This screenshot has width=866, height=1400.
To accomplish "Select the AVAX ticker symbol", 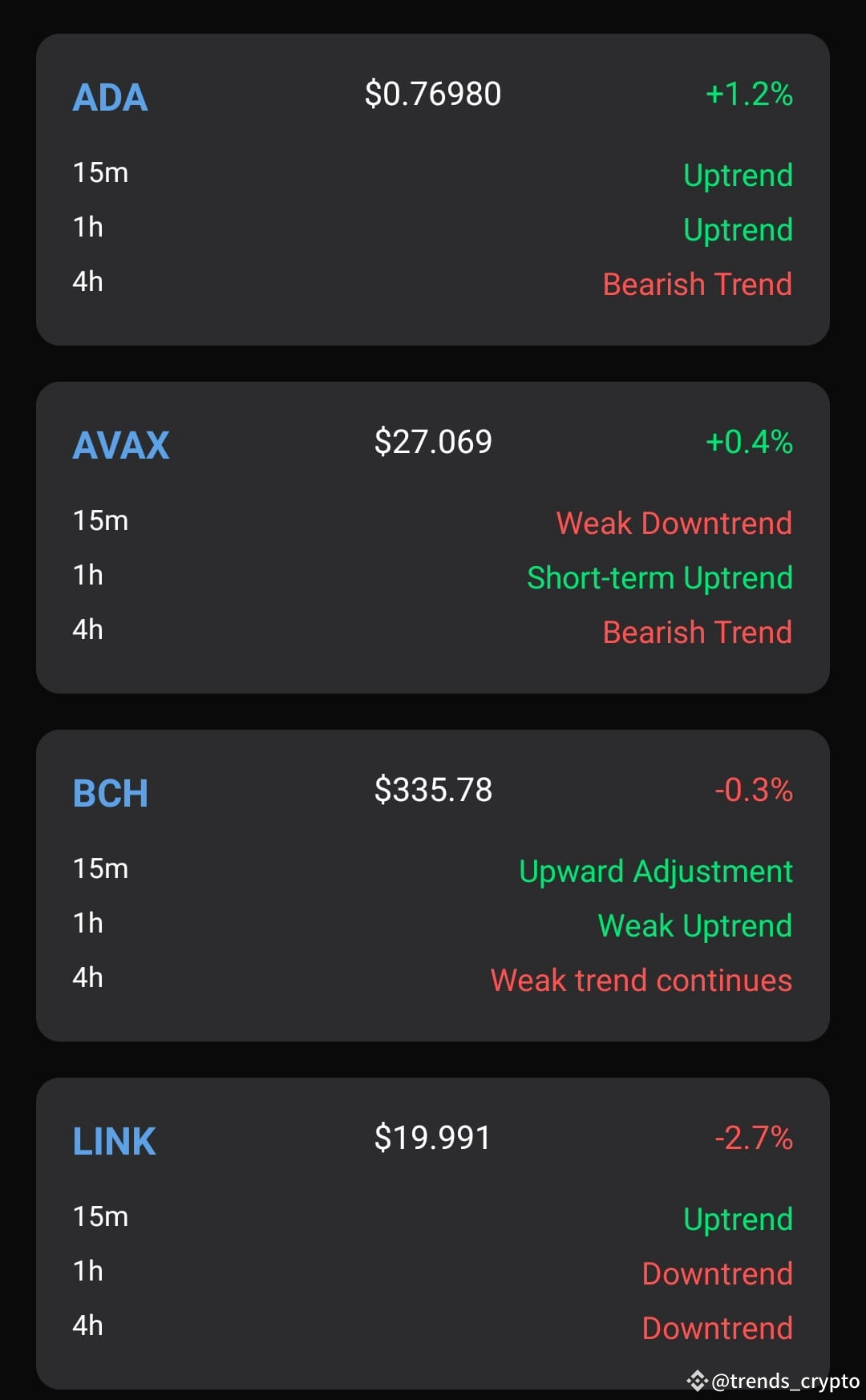I will tap(120, 444).
